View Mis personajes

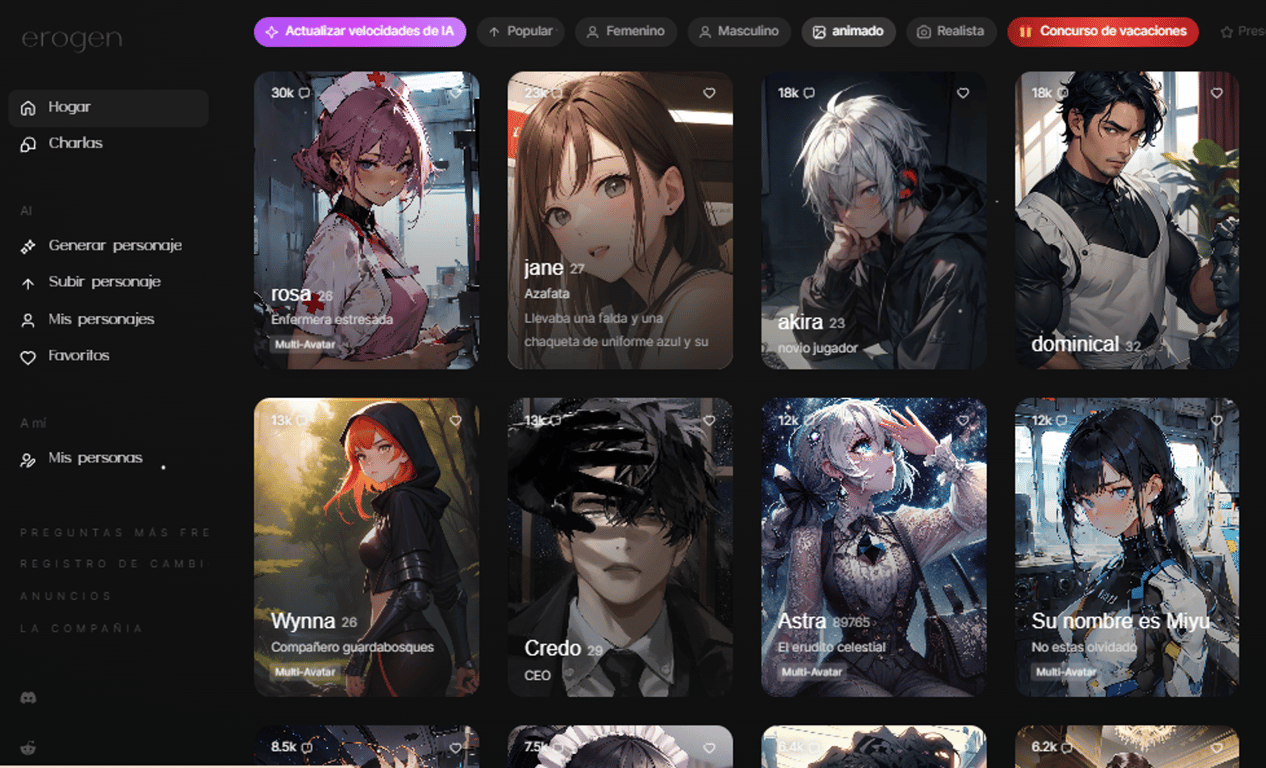click(x=101, y=320)
